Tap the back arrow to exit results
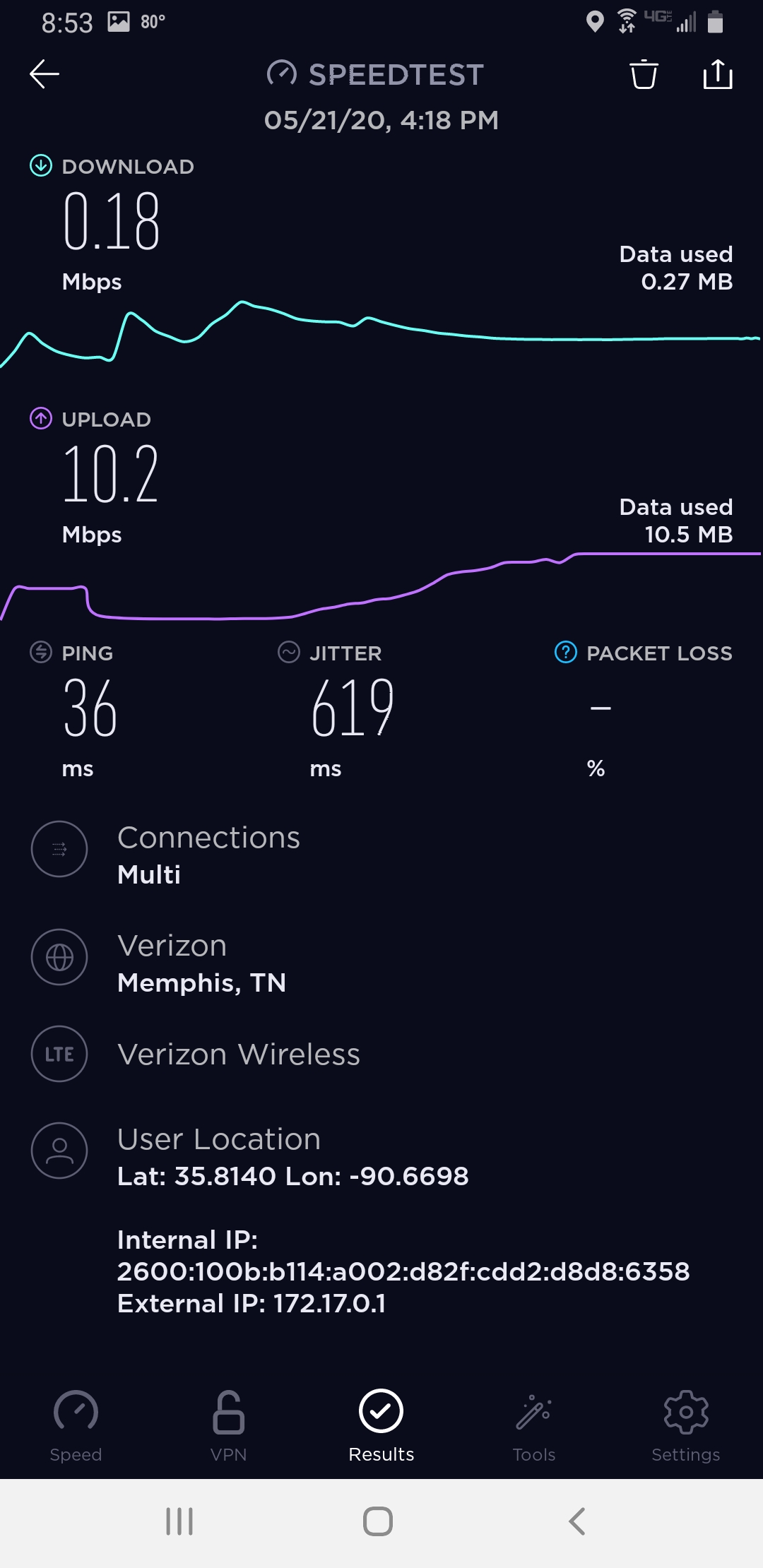The width and height of the screenshot is (763, 1568). 44,74
